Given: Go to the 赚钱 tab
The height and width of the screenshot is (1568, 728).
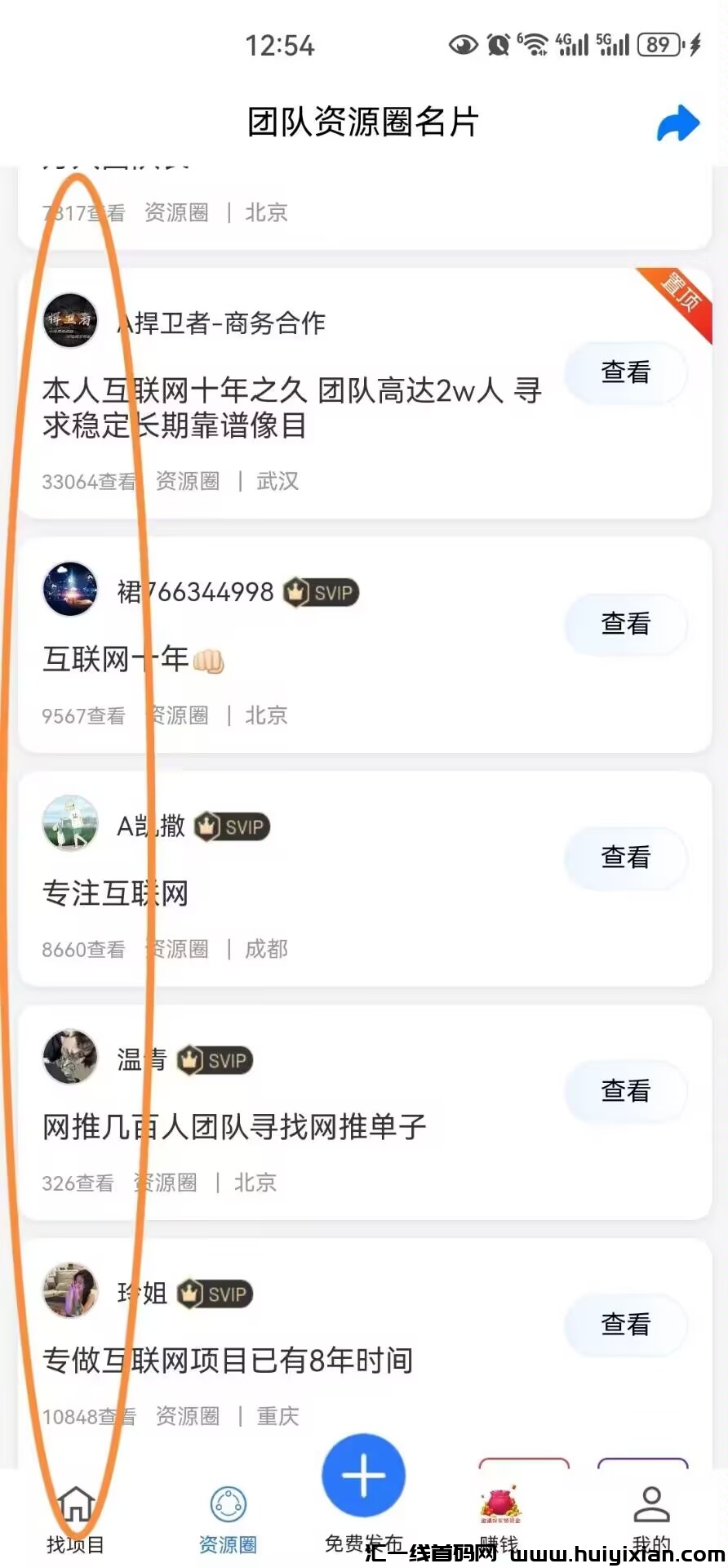Looking at the screenshot, I should tap(499, 1519).
